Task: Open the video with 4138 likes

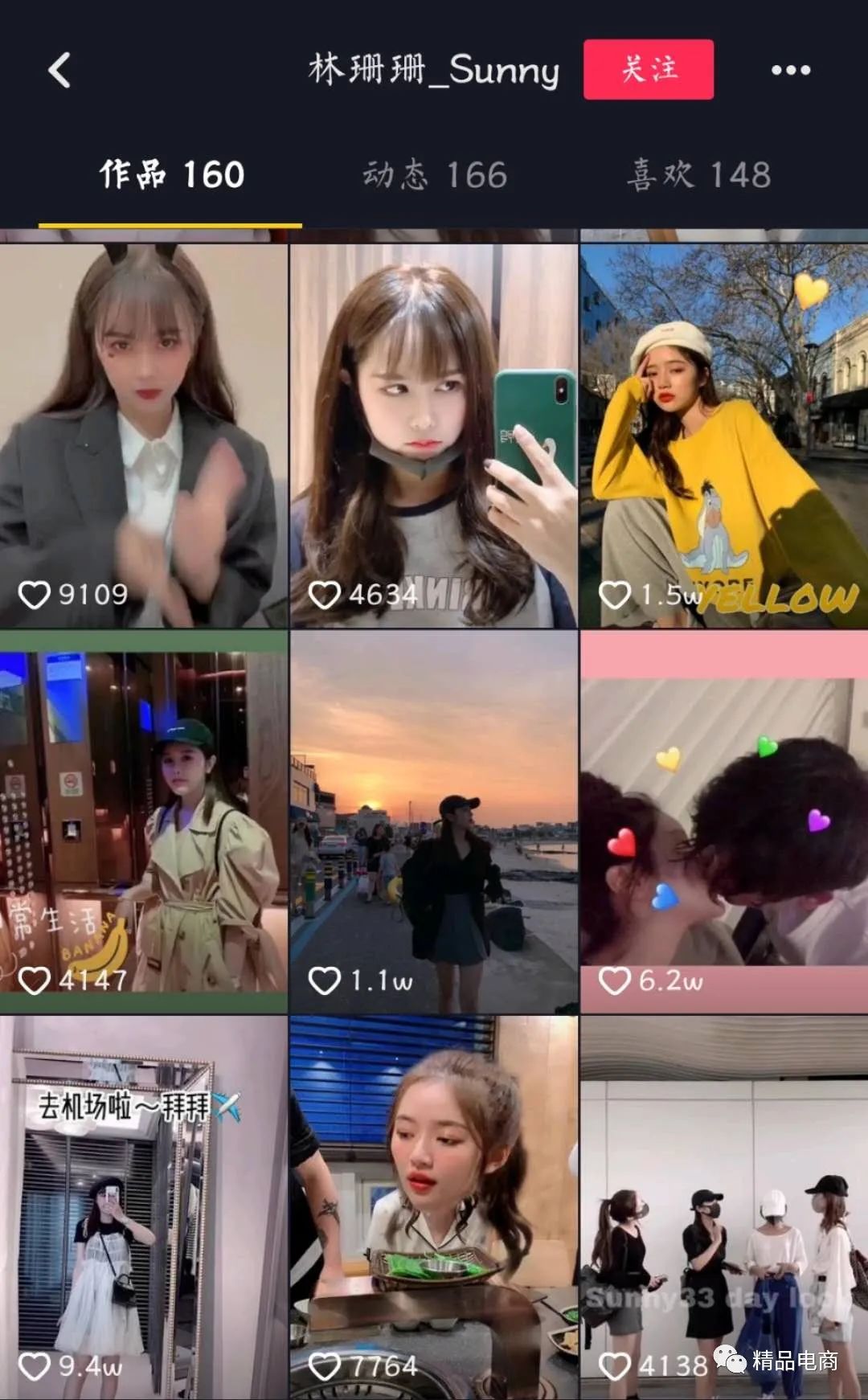Action: tap(723, 1206)
